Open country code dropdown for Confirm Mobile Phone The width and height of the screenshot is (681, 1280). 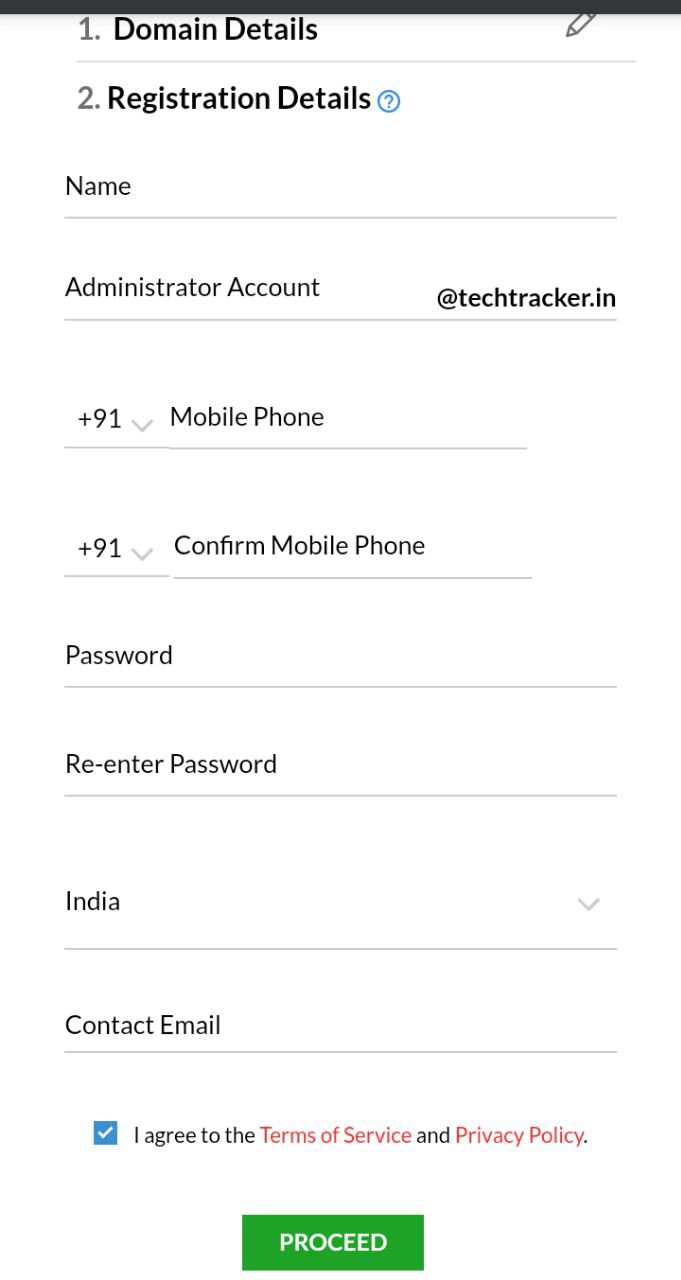(115, 550)
